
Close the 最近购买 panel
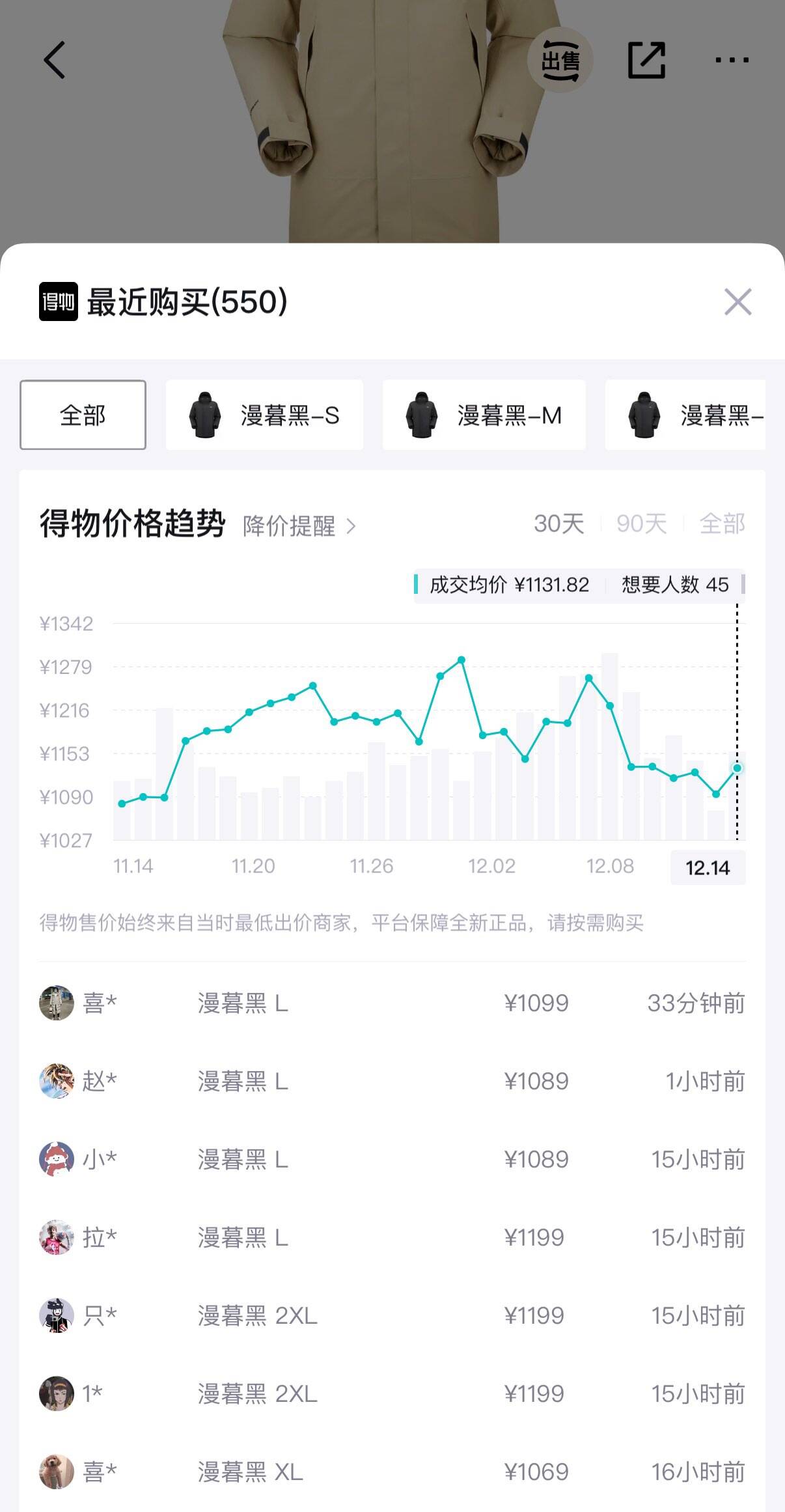coord(738,302)
